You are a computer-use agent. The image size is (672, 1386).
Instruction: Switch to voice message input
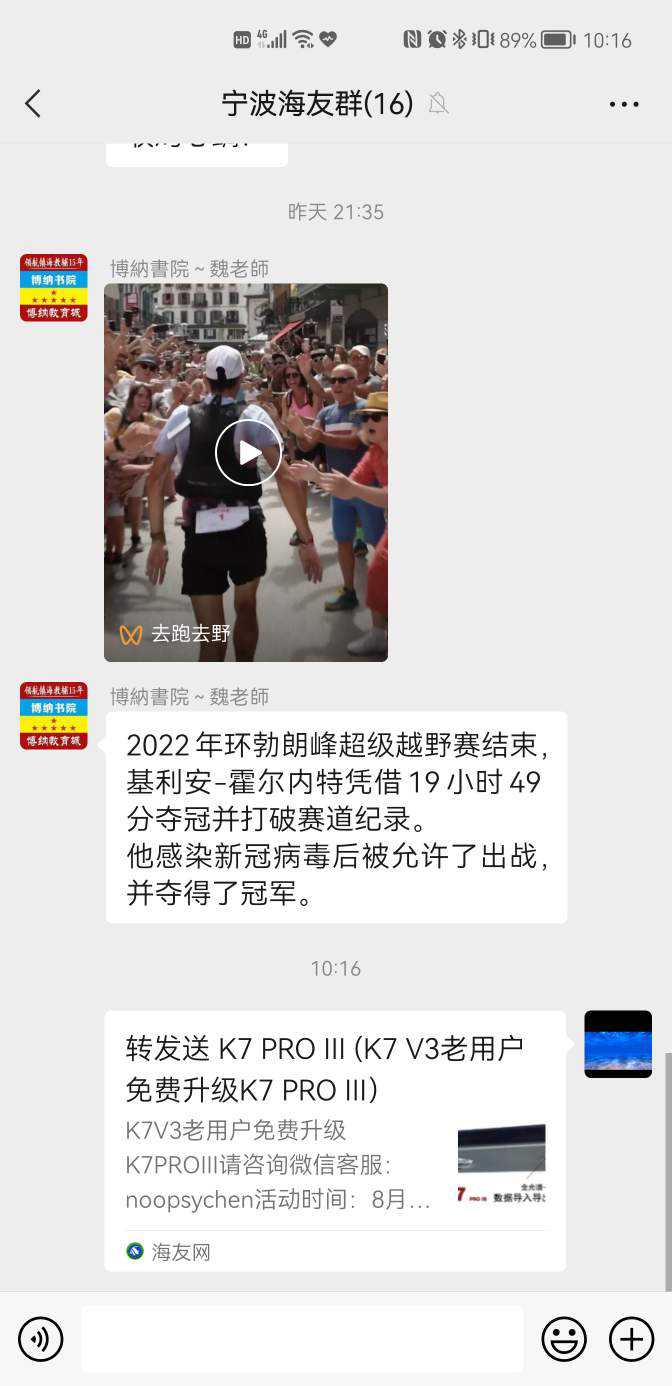pos(40,1339)
